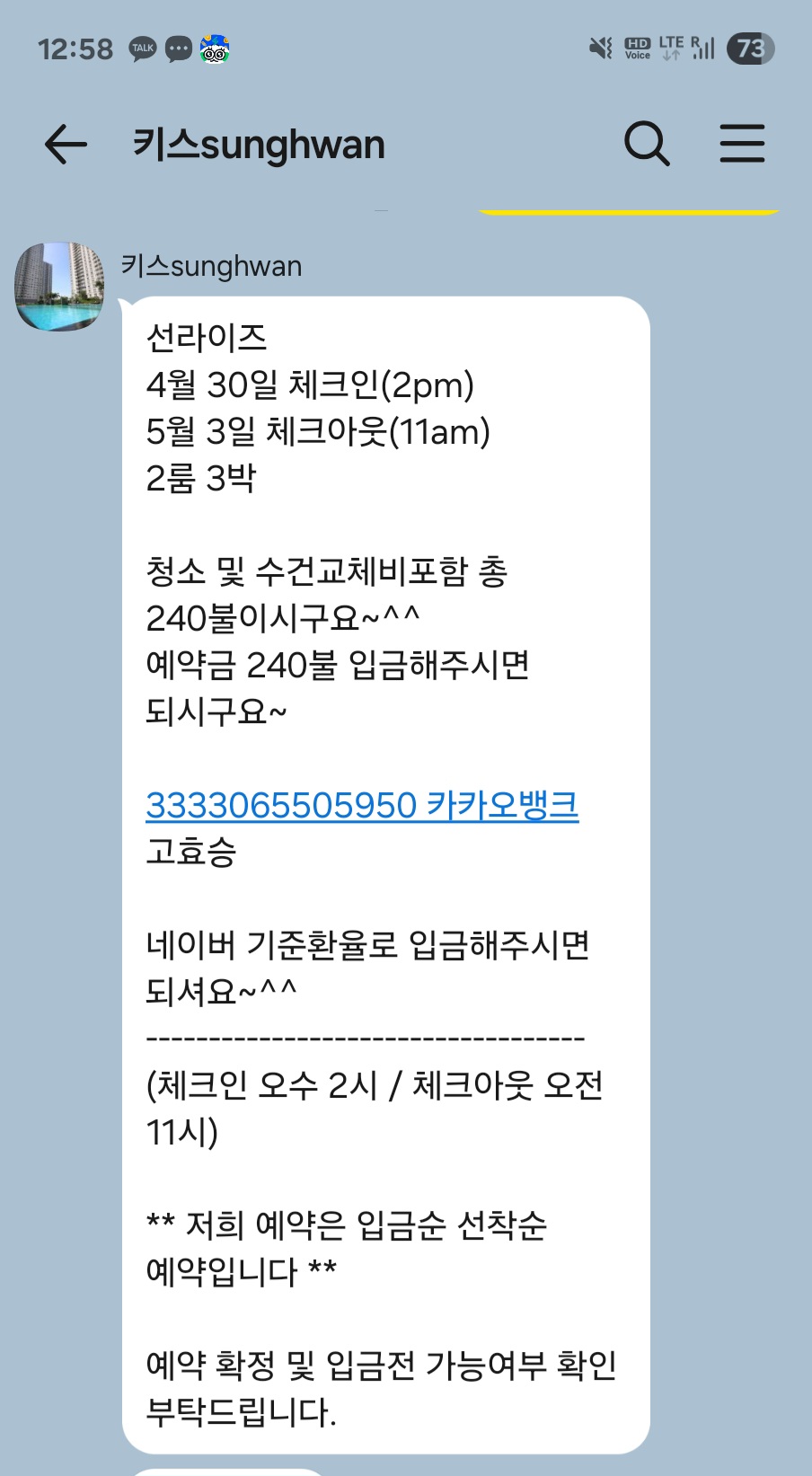Screen dimensions: 812x1476
Task: Go back from the 키스sunghwan chat
Action: pyautogui.click(x=66, y=145)
